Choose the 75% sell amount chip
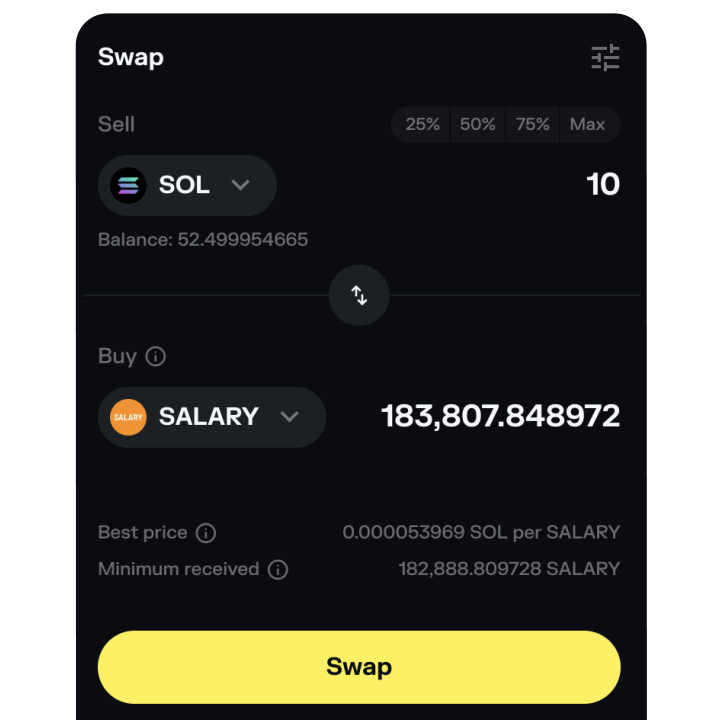 point(533,125)
